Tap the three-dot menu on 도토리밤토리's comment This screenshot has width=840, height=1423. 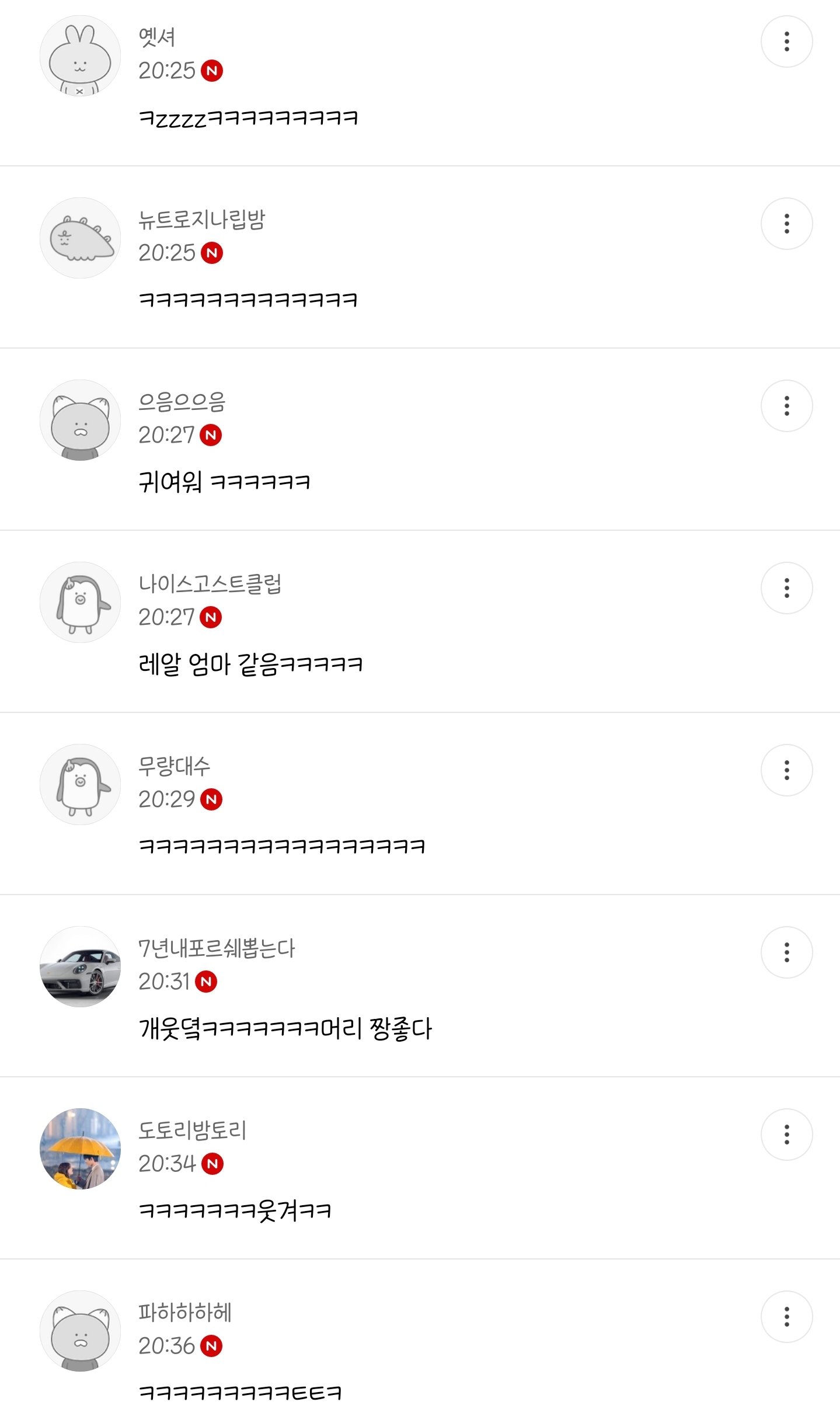click(x=786, y=1135)
